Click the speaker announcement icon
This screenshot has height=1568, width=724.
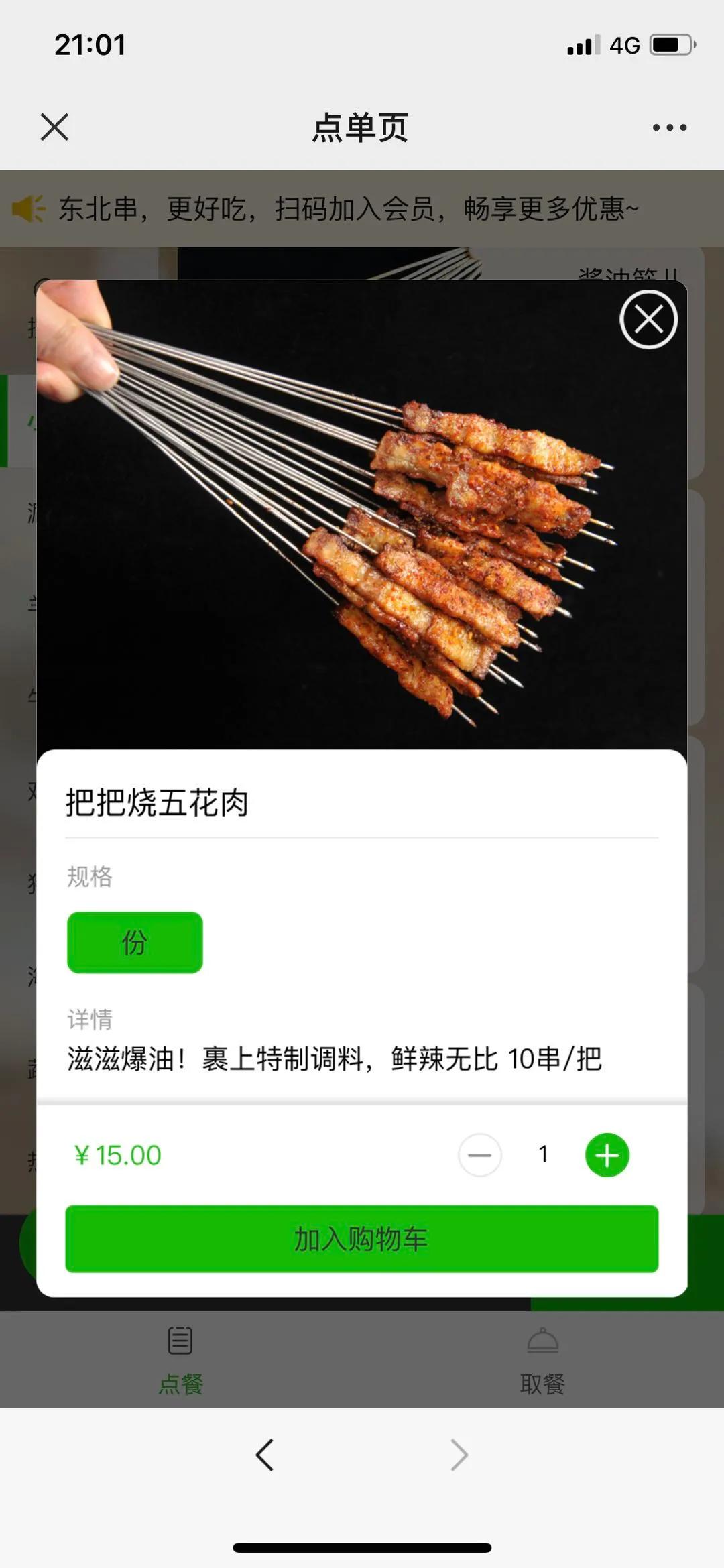(32, 208)
